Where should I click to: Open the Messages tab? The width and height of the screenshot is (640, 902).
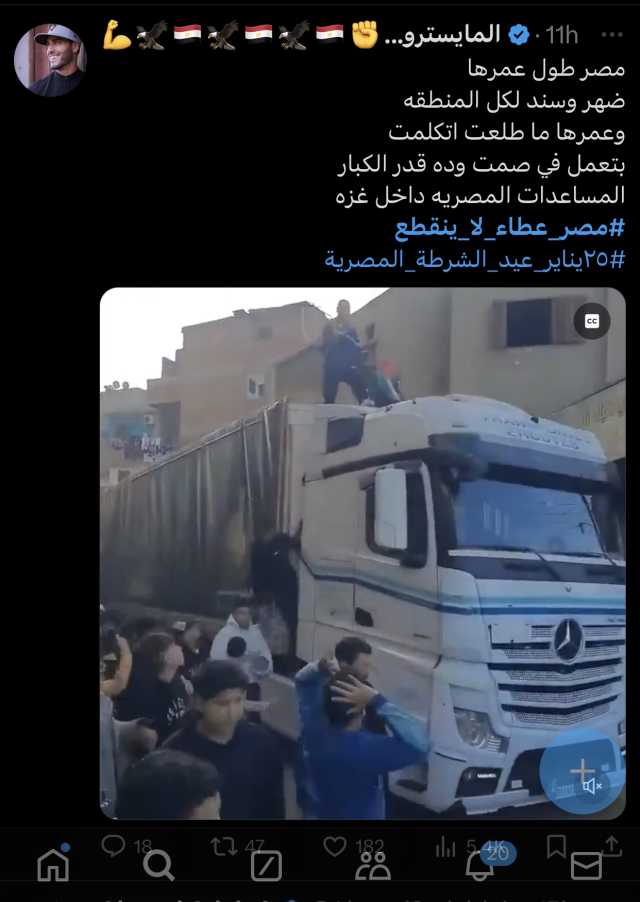coord(586,866)
